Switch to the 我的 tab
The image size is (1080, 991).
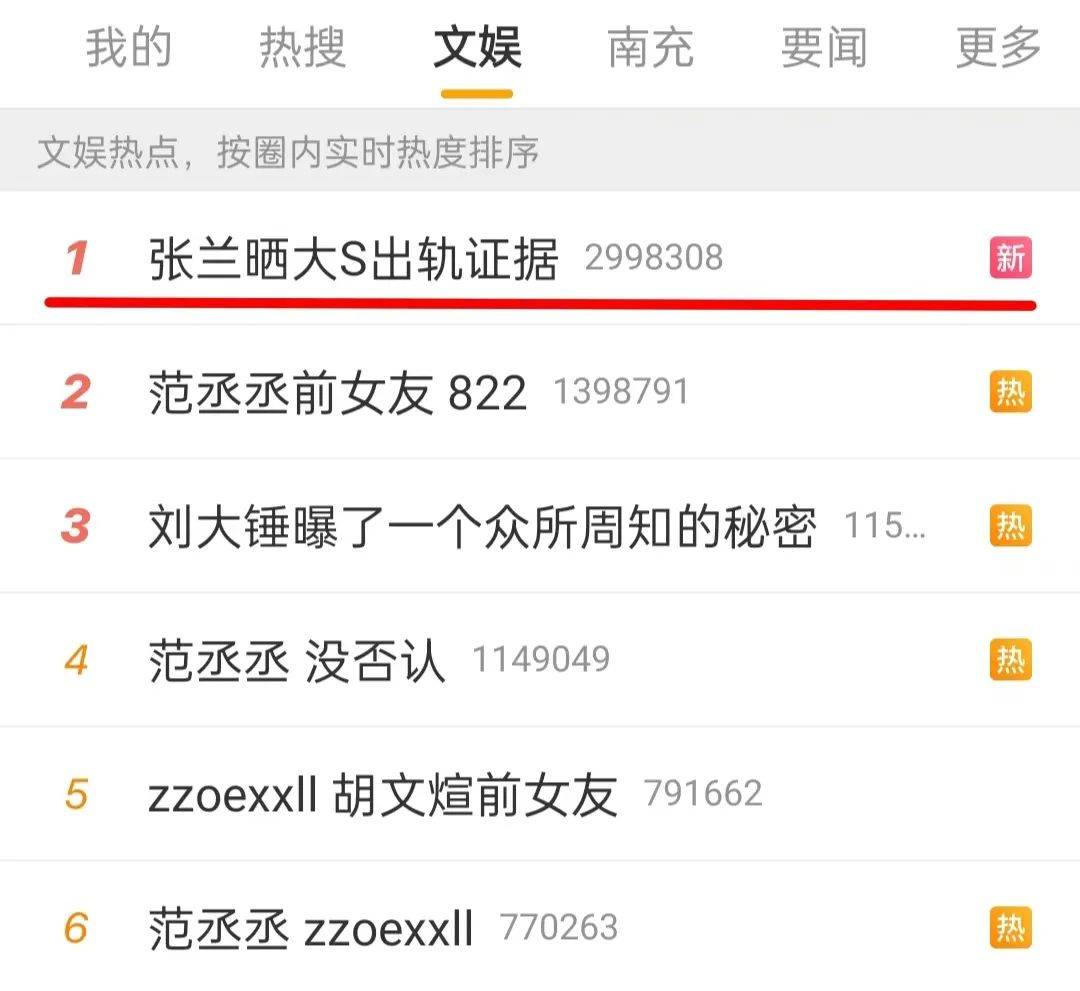tap(128, 47)
